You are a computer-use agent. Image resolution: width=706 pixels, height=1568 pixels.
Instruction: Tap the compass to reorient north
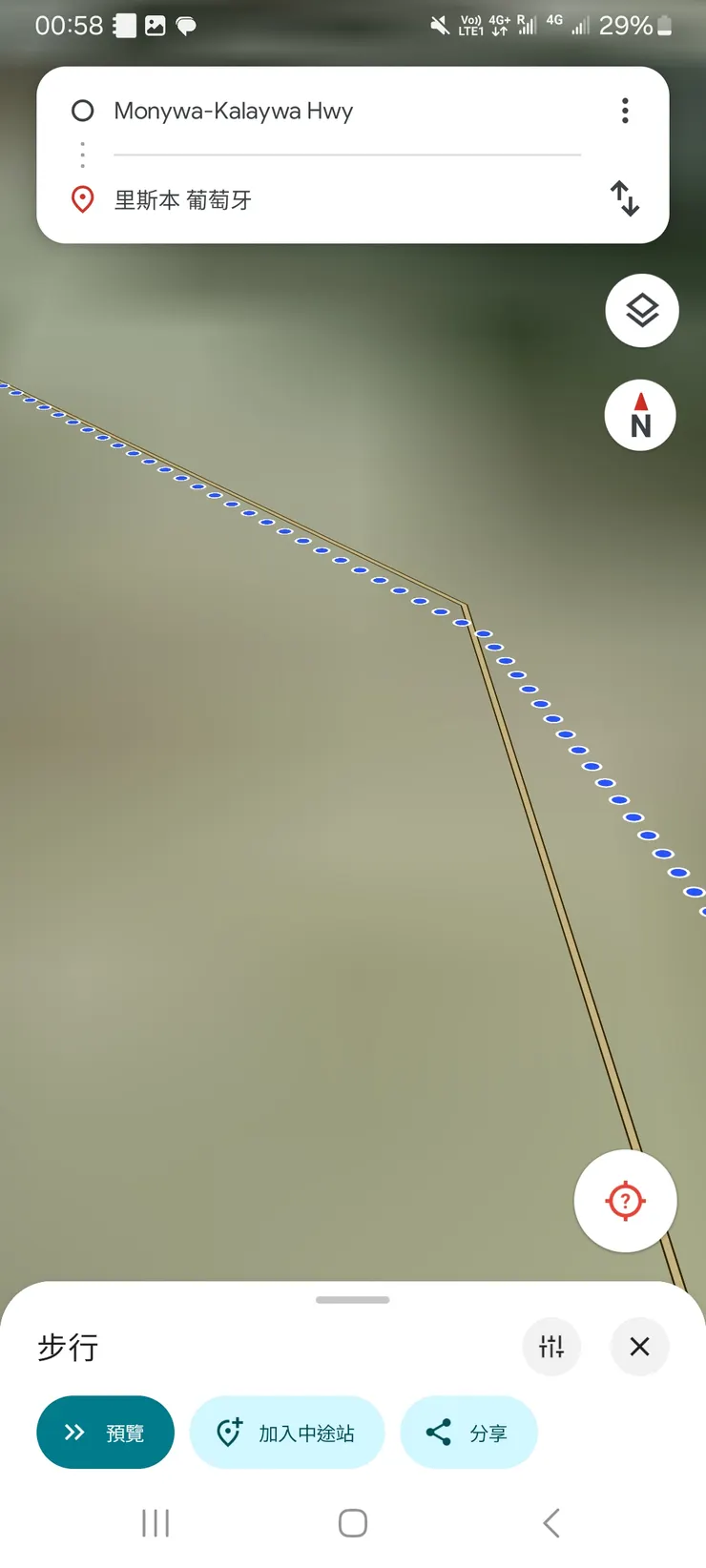pyautogui.click(x=640, y=416)
